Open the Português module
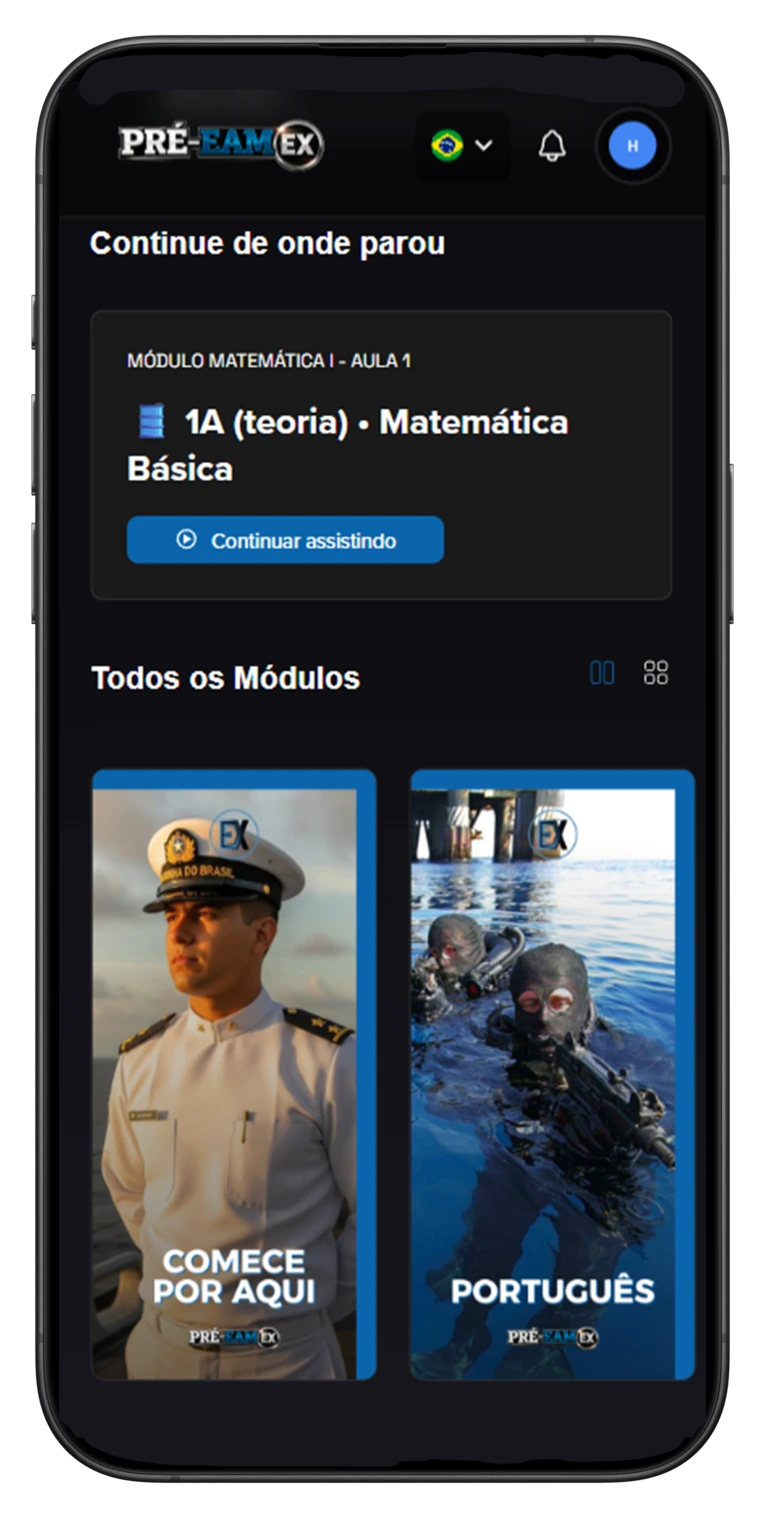Screen dimensions: 765x1518 tap(552, 1075)
